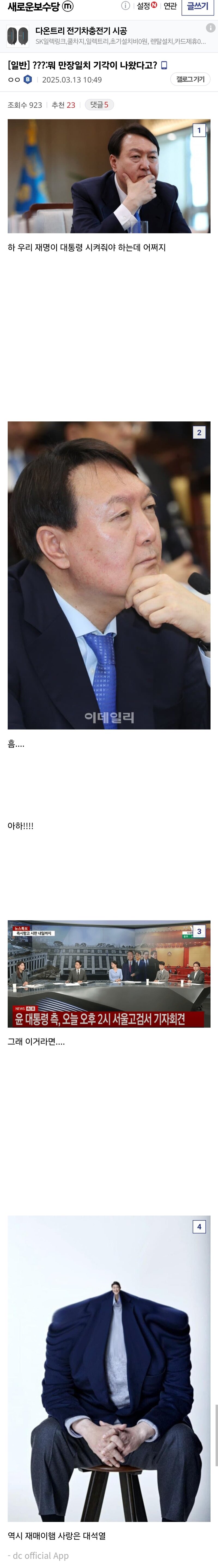Viewport: 218px width, 1568px height.
Task: View image 2 with the 이데일리 watermark
Action: tap(108, 575)
